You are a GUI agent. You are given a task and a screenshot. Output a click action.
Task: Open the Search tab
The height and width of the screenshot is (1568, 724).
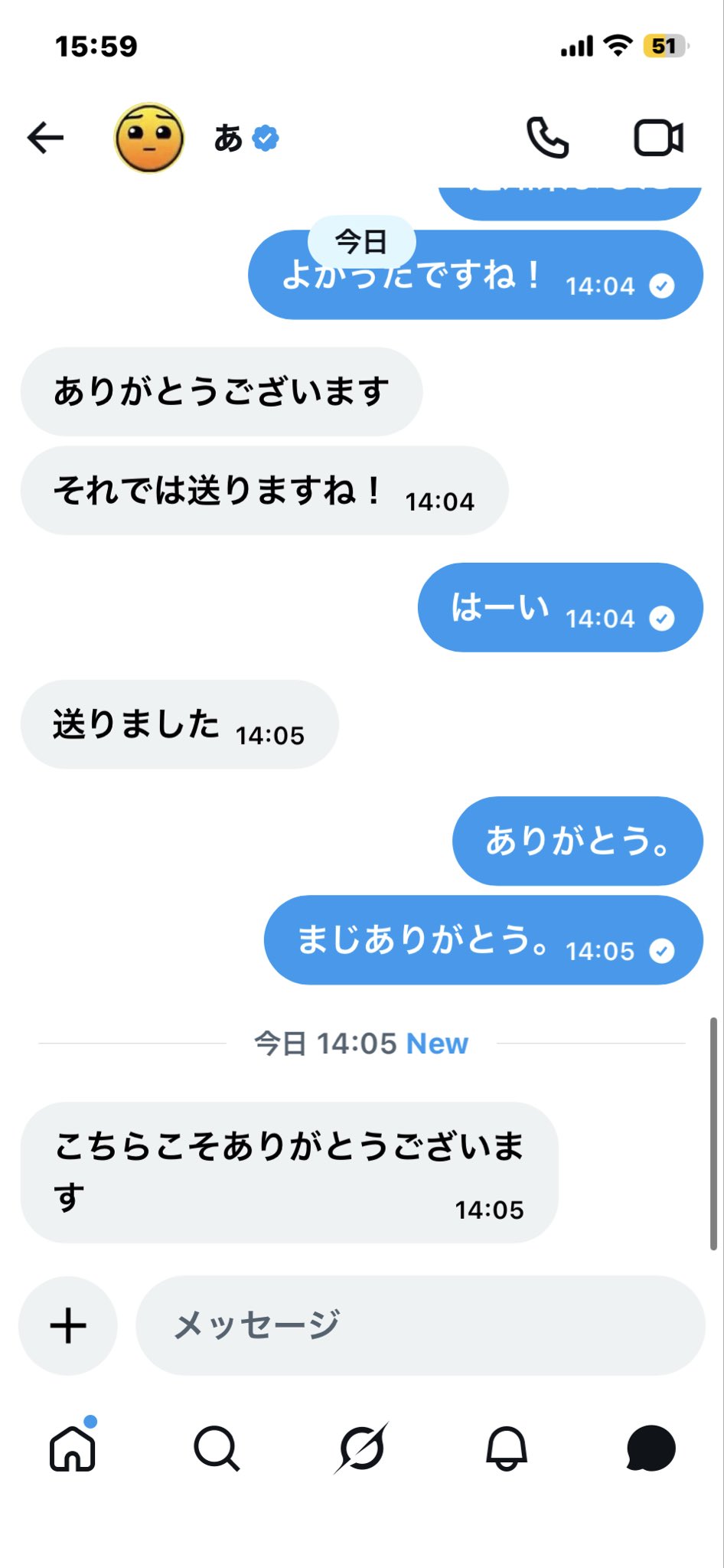217,1448
